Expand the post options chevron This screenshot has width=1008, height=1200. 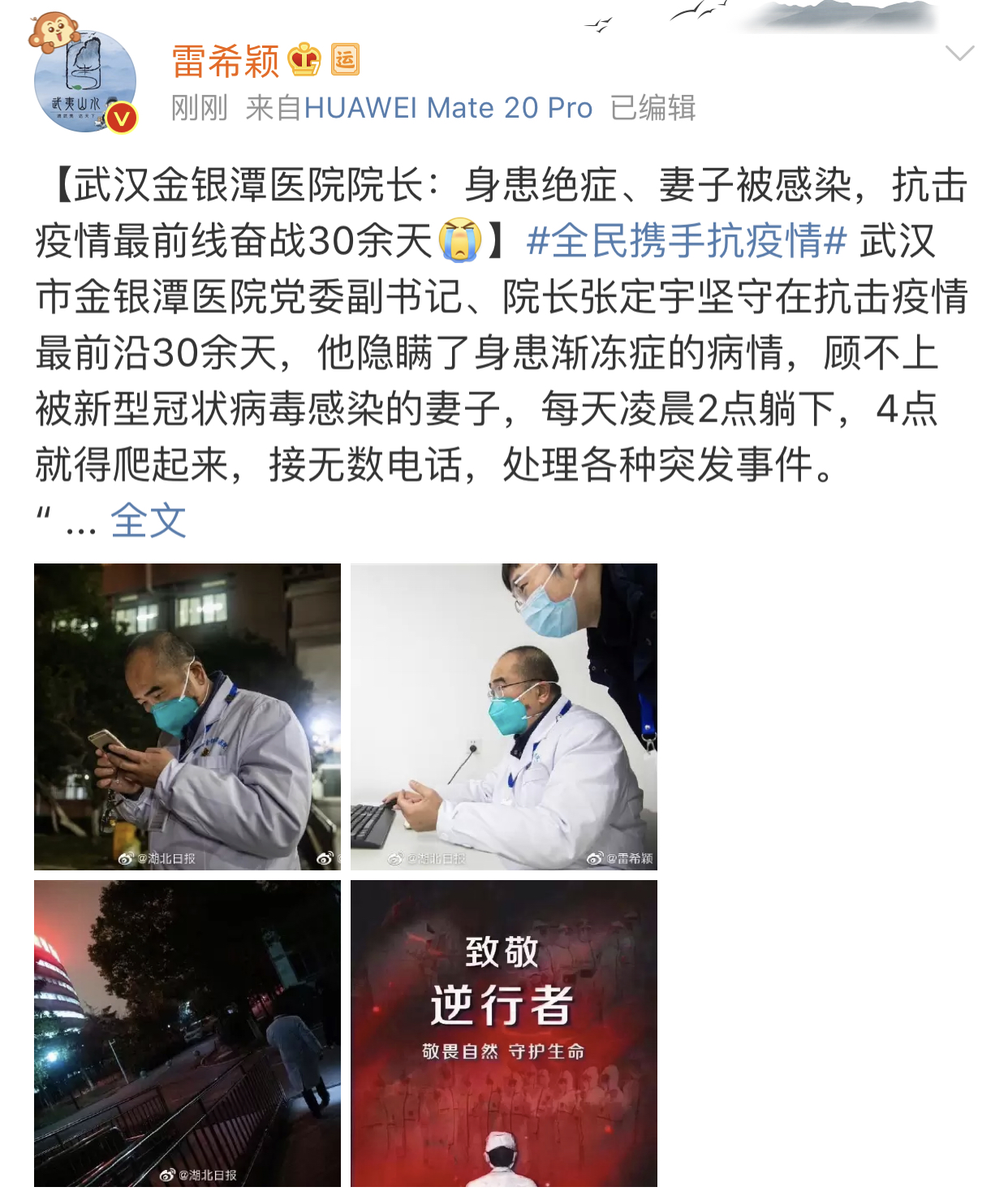pos(959,54)
